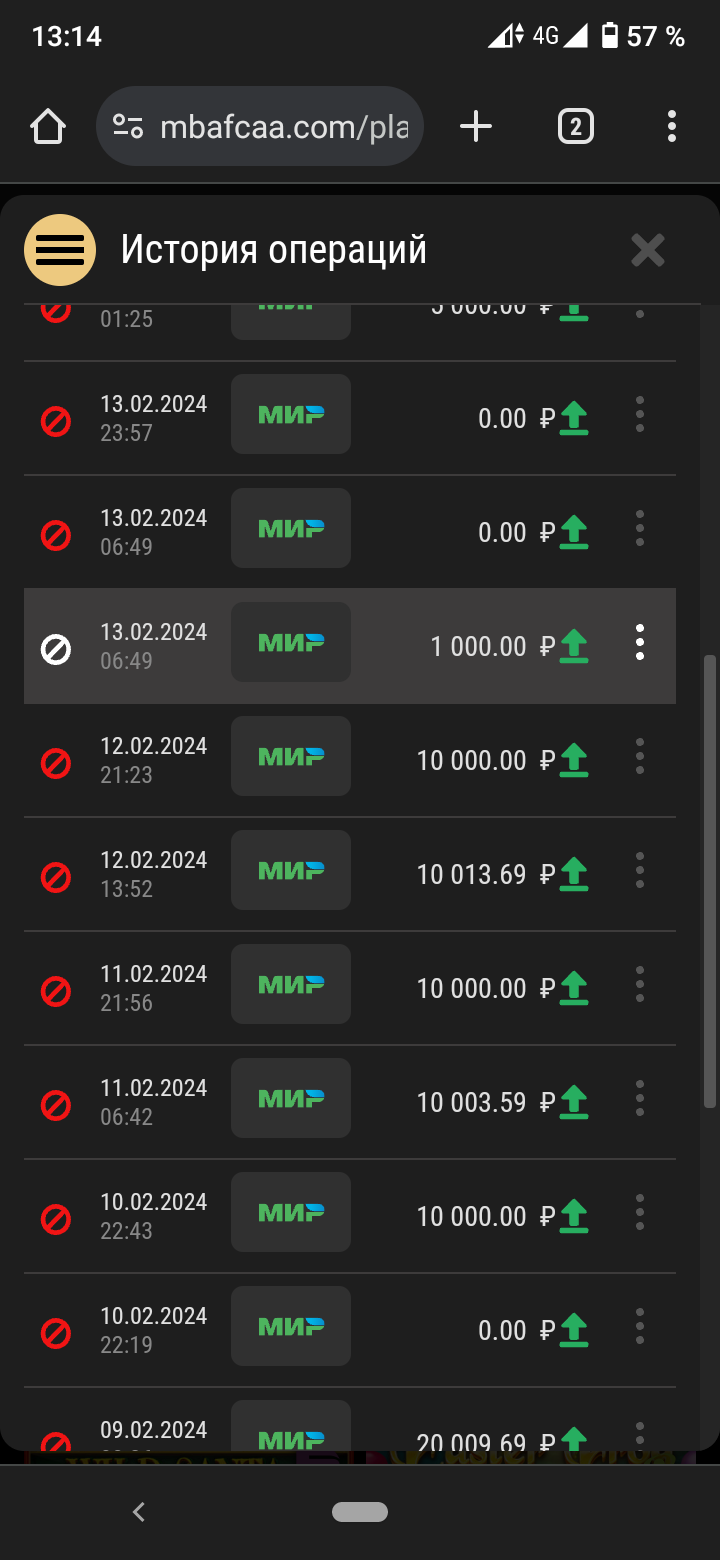This screenshot has height=1560, width=720.
Task: Open the 1 000.00 ₽ transaction row
Action: tap(350, 646)
